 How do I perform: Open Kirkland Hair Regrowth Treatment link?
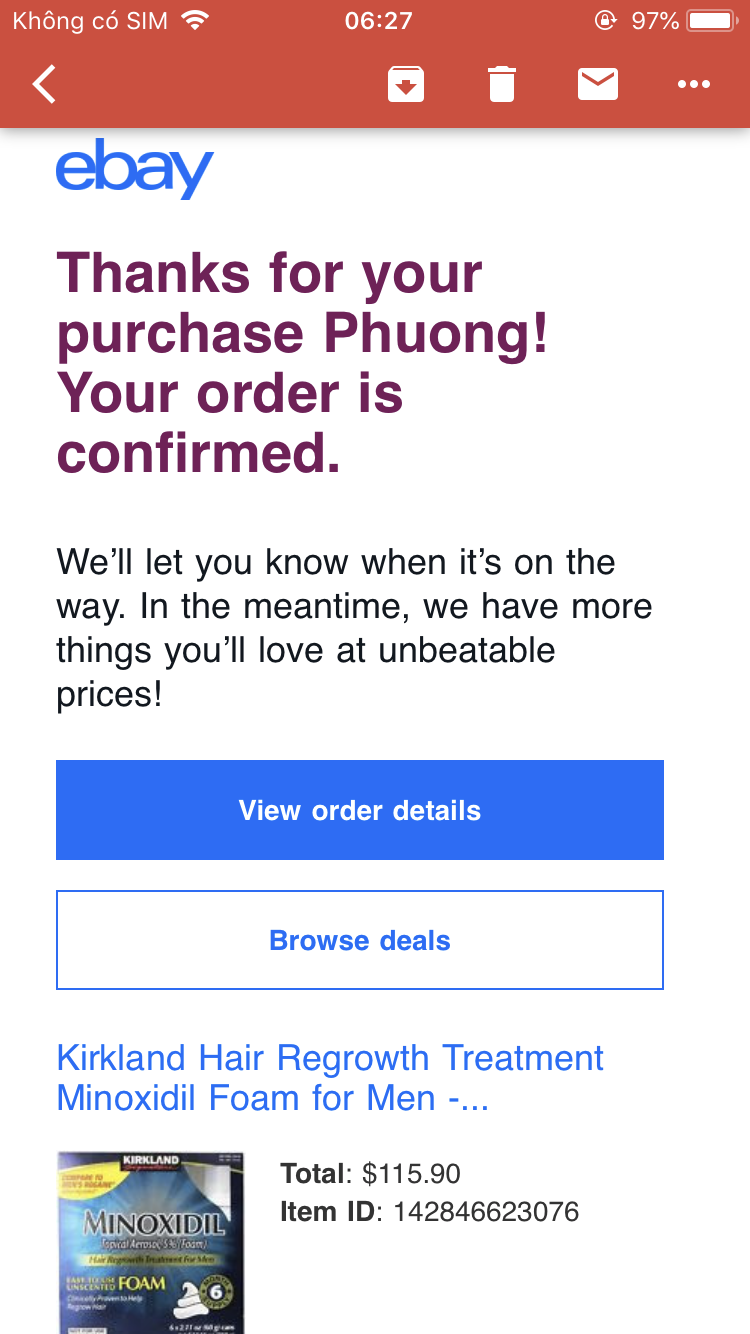[x=330, y=1078]
